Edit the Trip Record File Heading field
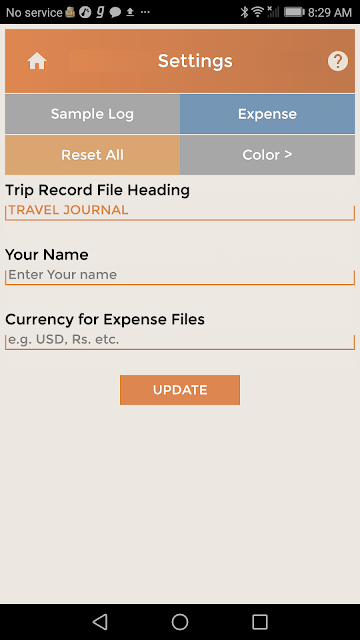 coord(180,211)
